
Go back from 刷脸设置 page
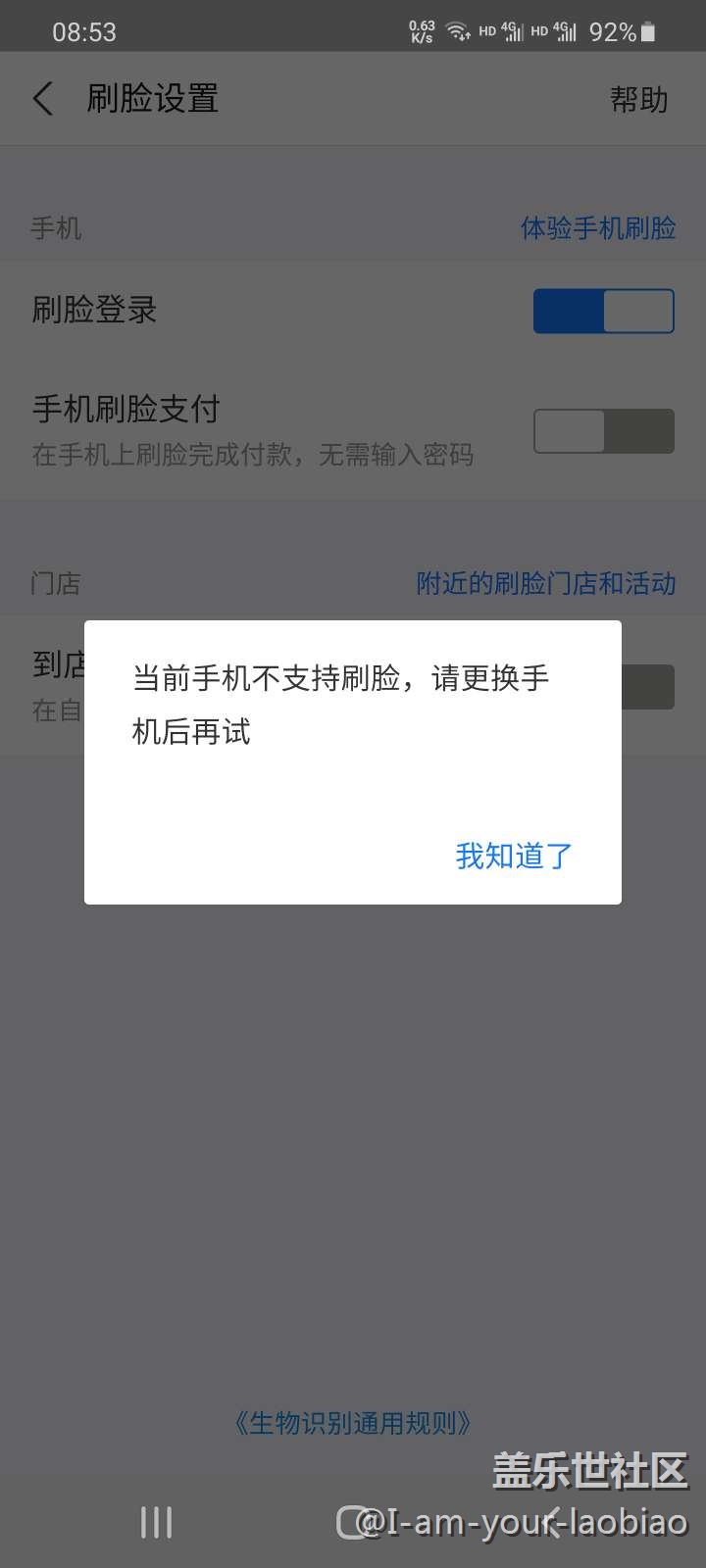(x=43, y=99)
